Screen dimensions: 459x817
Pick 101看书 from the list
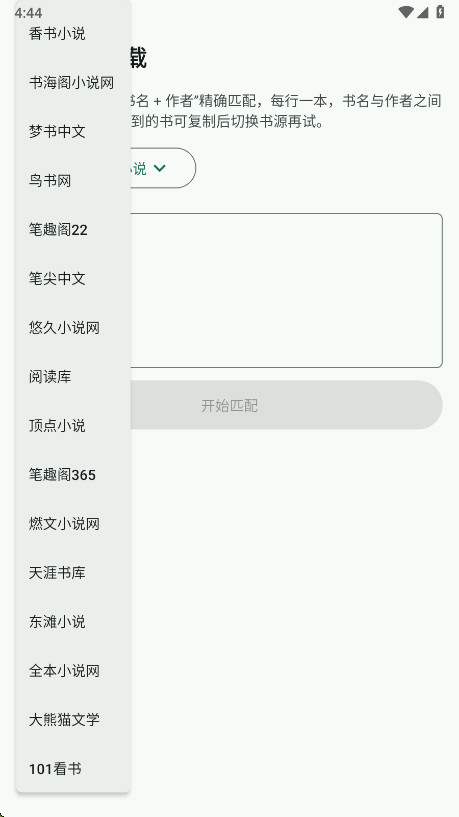73,769
